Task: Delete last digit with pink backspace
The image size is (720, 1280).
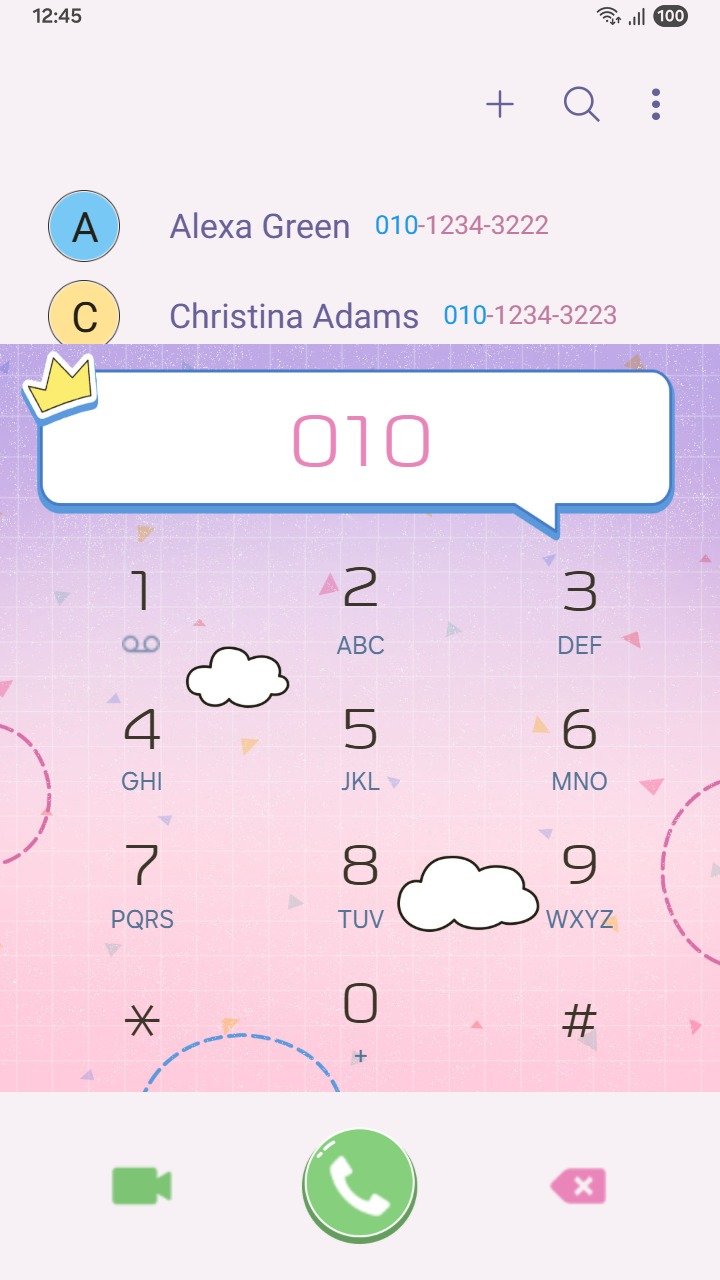Action: (579, 1187)
